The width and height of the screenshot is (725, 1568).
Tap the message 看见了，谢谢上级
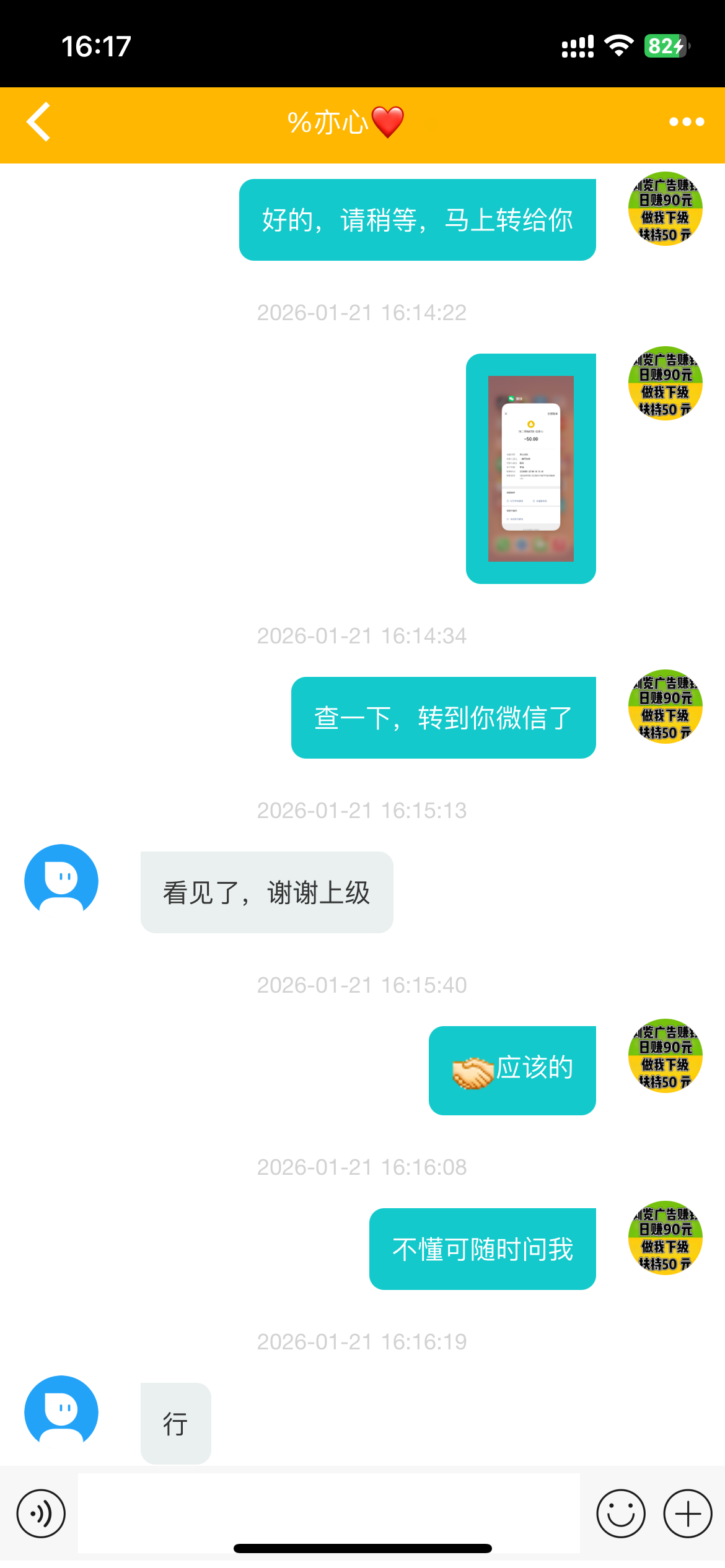[x=266, y=891]
